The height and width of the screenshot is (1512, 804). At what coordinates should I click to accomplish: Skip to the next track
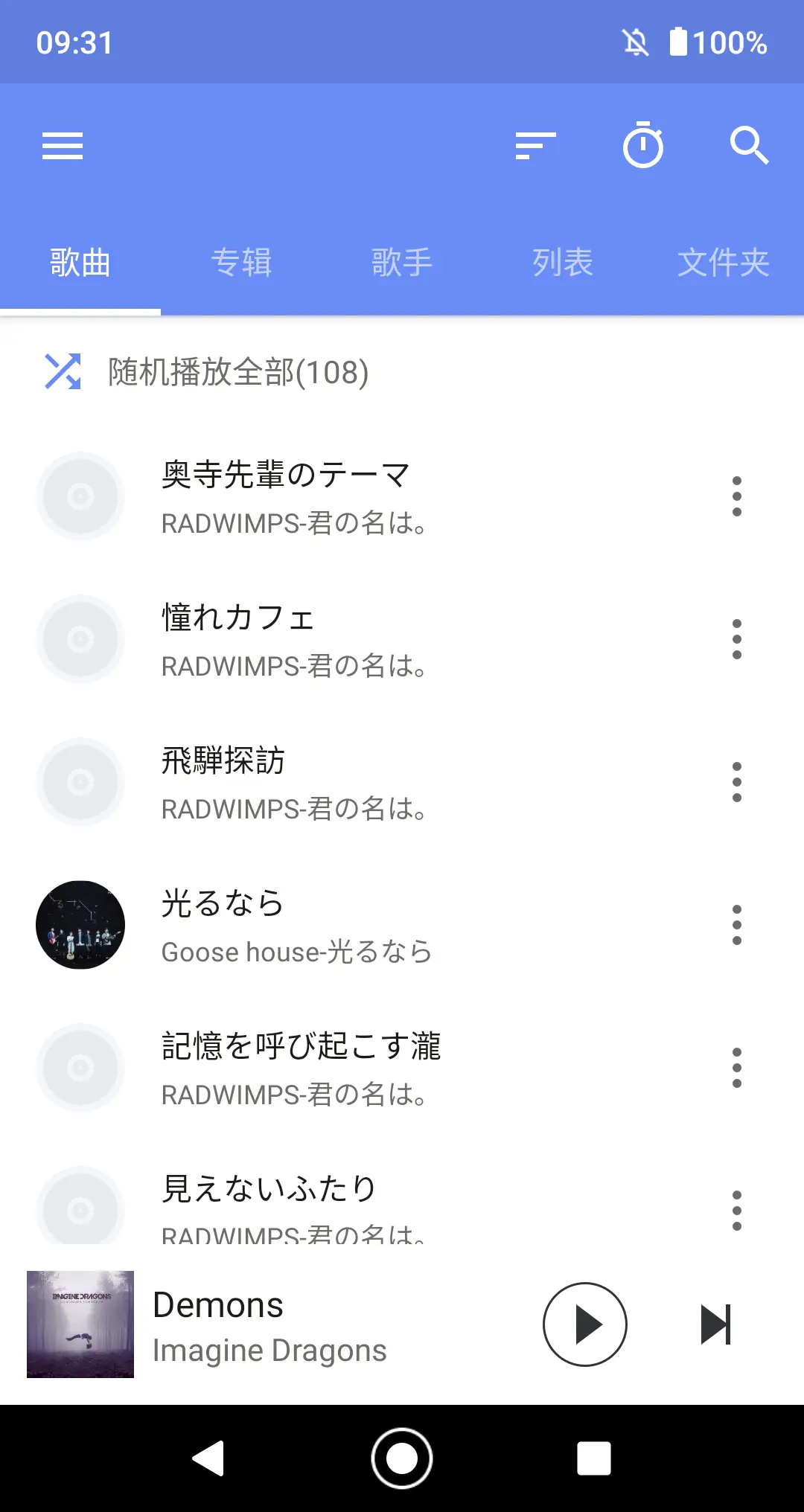pos(716,1324)
